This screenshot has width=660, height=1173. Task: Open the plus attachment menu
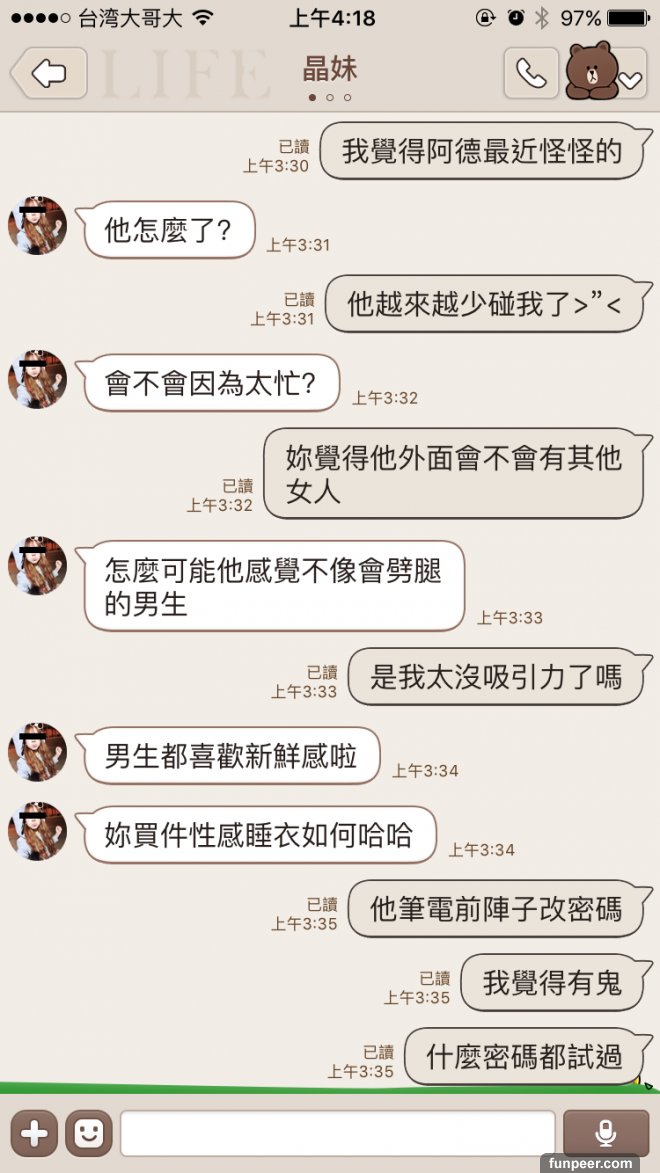point(34,1133)
